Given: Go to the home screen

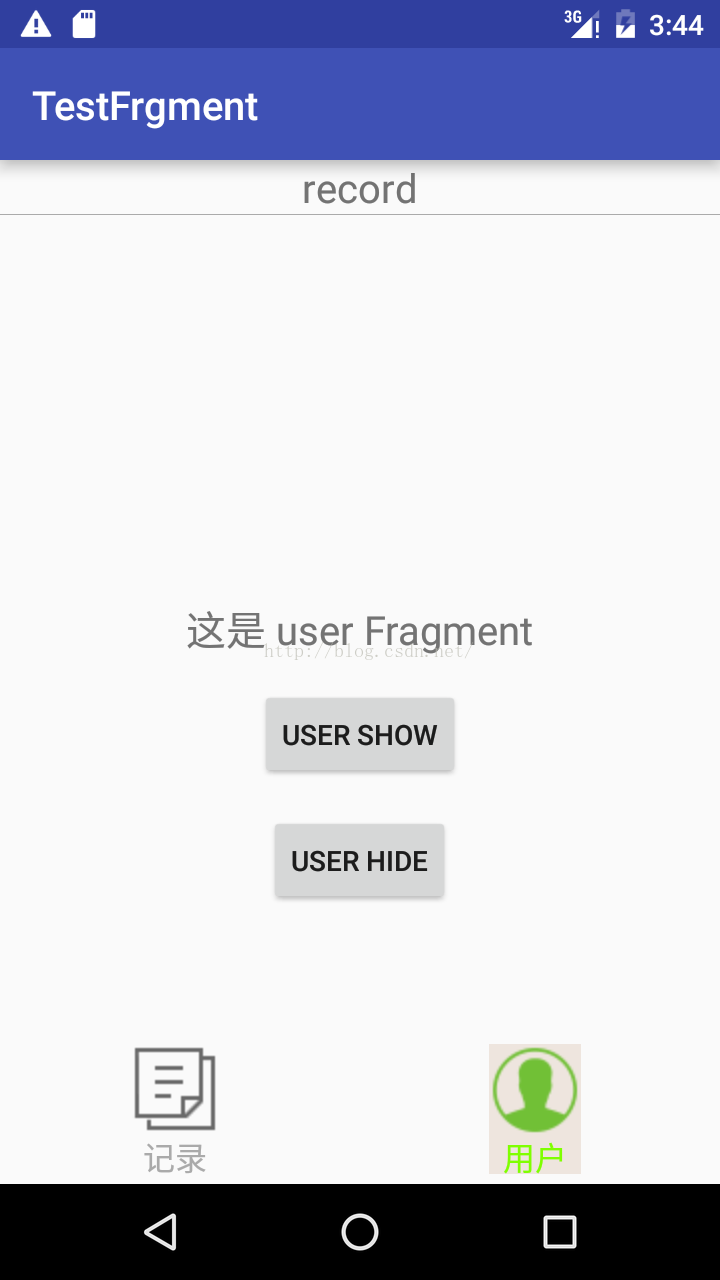Looking at the screenshot, I should pos(360,1232).
